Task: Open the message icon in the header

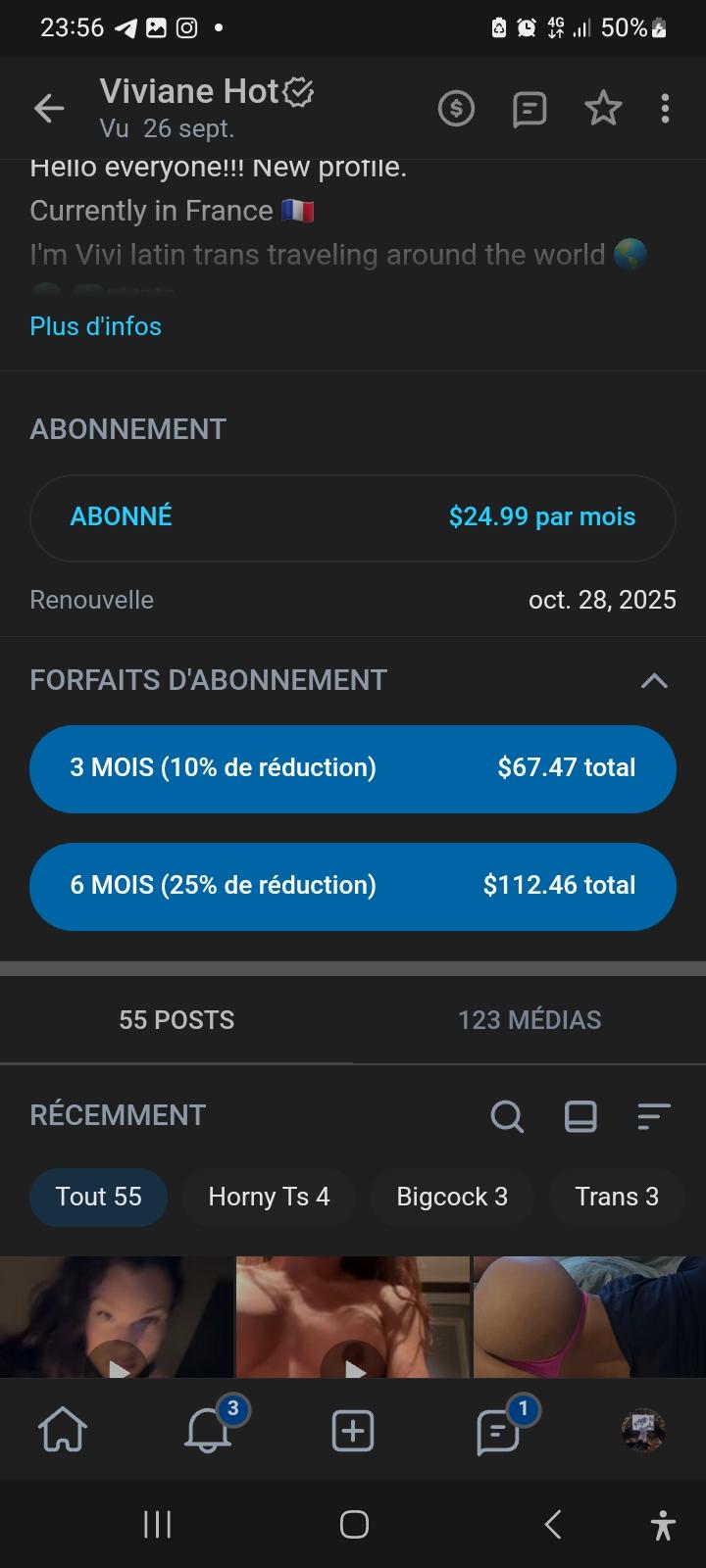Action: coord(529,109)
